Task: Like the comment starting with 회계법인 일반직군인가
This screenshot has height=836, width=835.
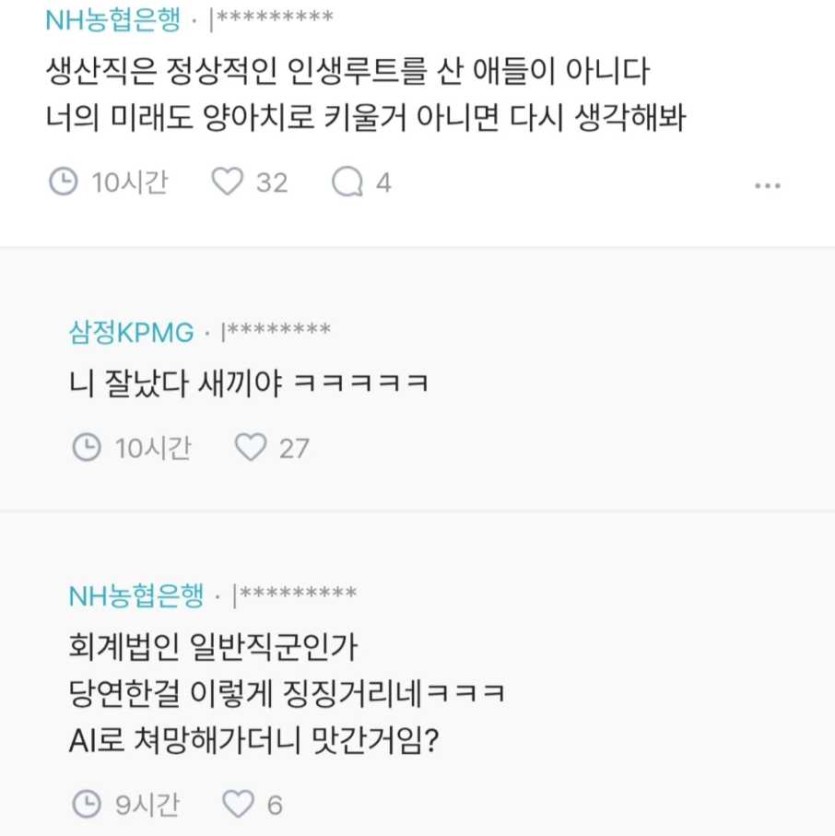Action: (x=238, y=803)
